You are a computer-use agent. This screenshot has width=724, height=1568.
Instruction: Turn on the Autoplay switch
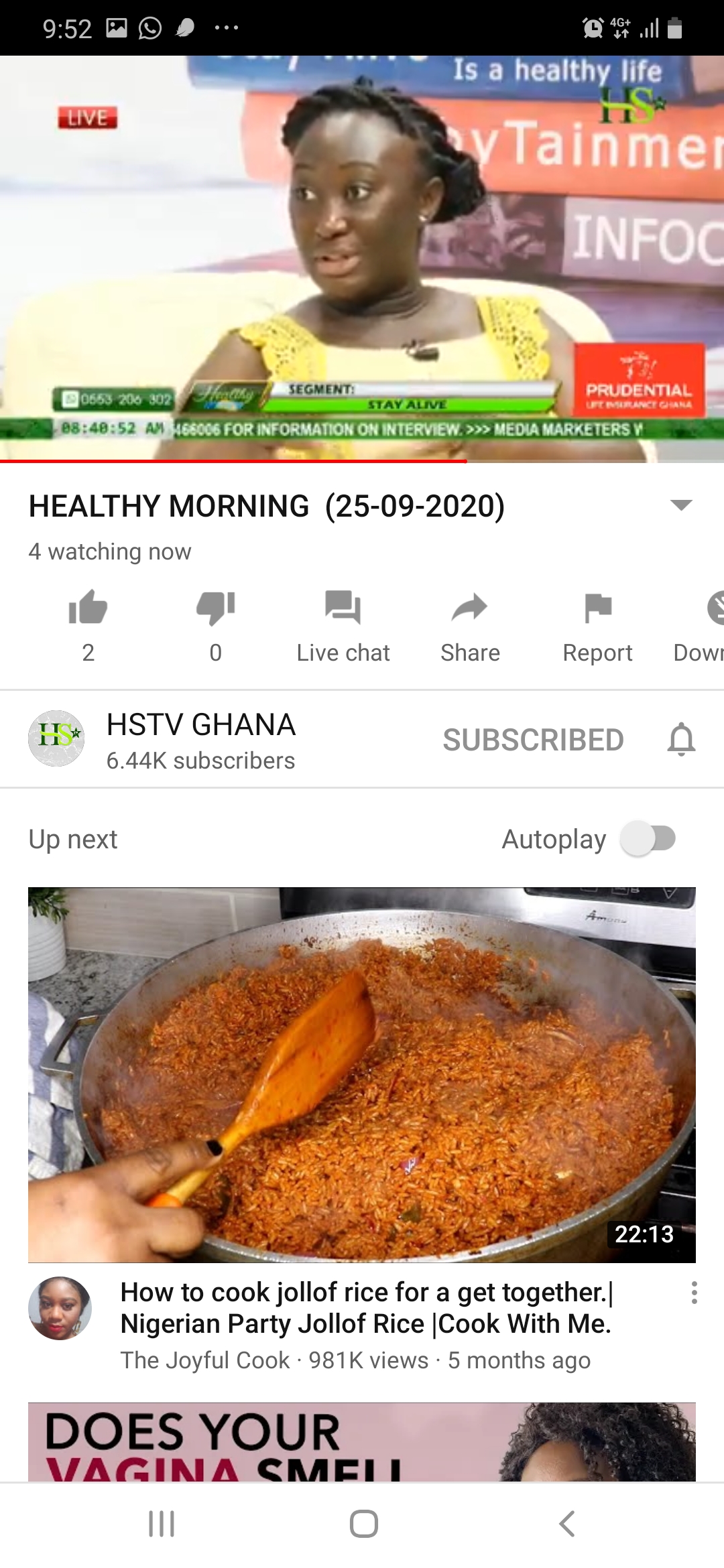click(x=648, y=839)
